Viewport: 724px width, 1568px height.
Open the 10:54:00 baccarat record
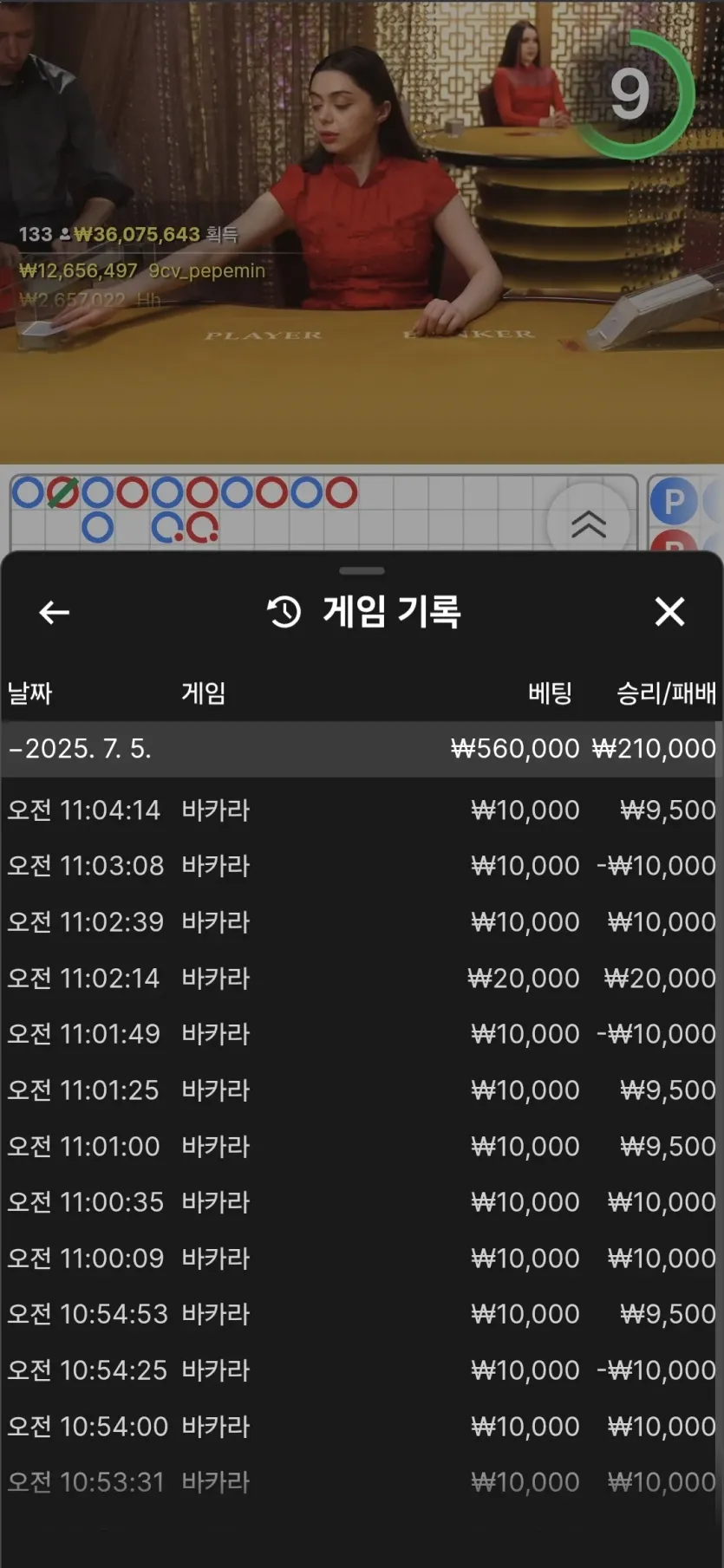tap(362, 1426)
